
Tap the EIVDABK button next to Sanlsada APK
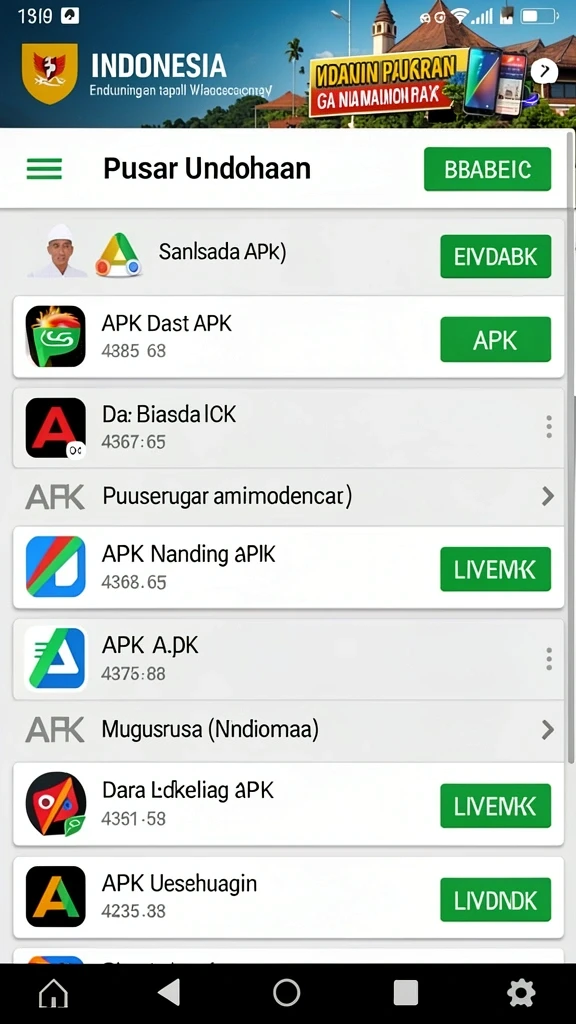click(496, 257)
